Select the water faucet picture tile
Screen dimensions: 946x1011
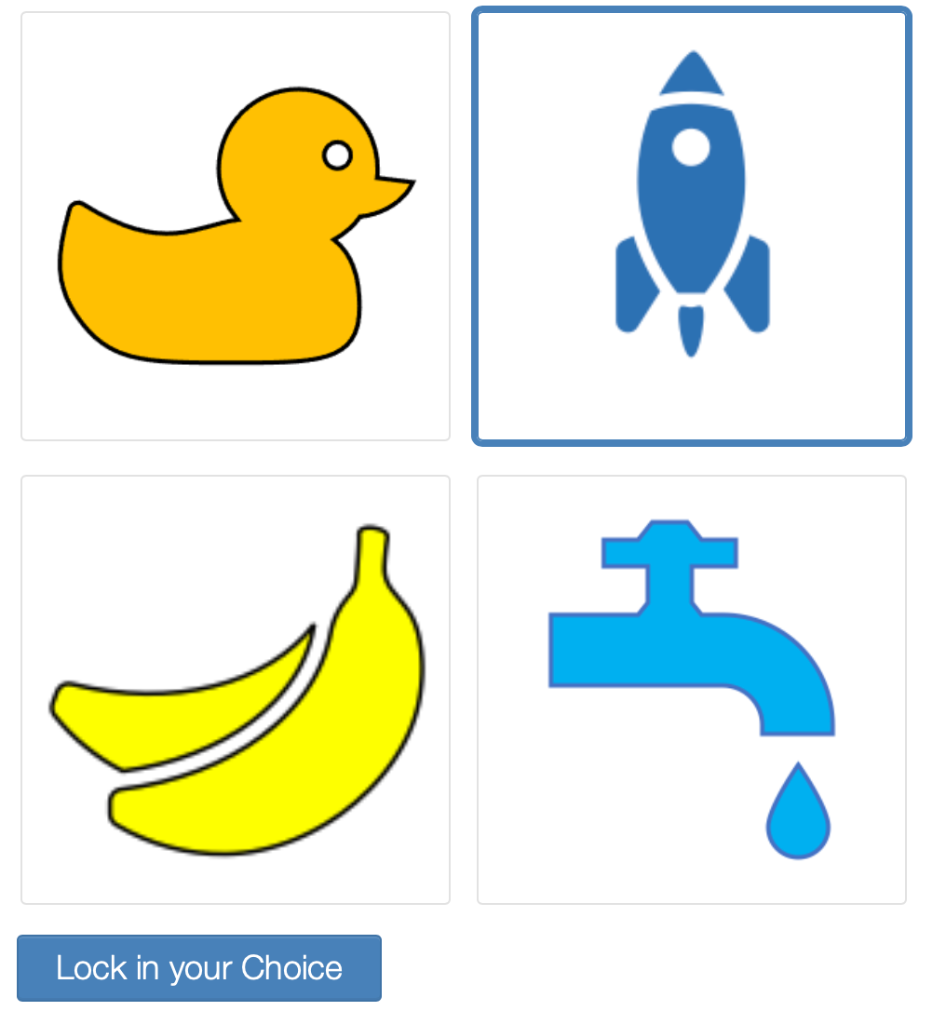point(691,689)
